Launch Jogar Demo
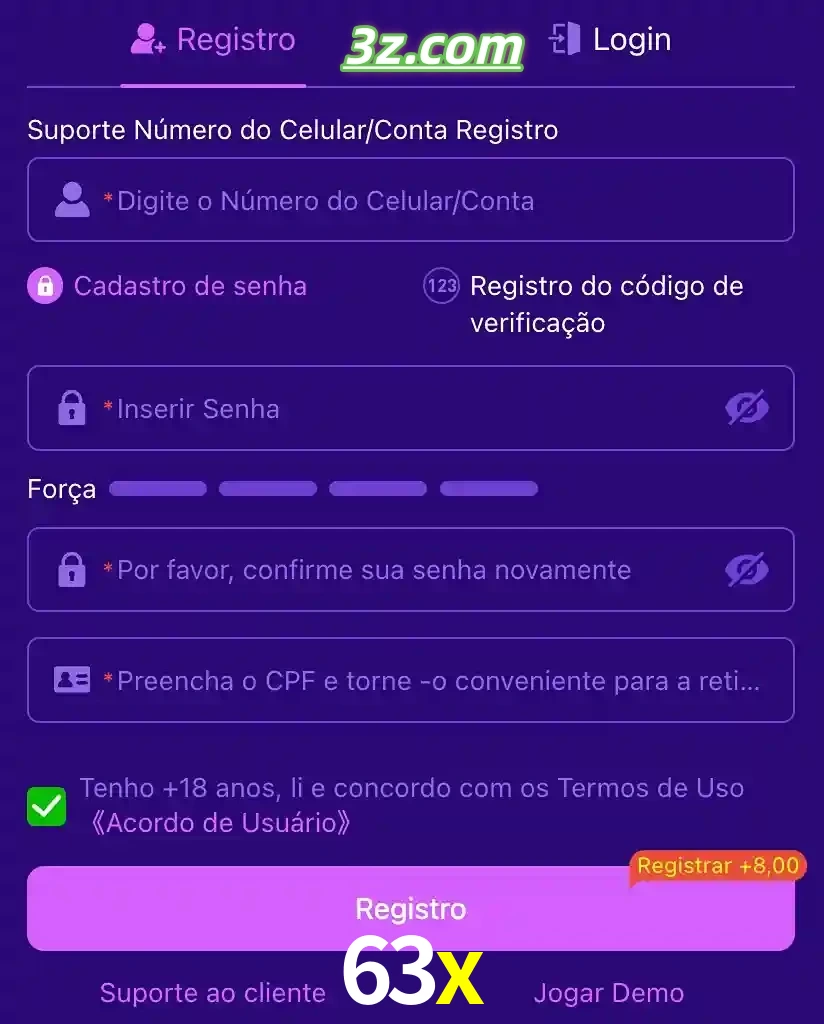 point(609,993)
